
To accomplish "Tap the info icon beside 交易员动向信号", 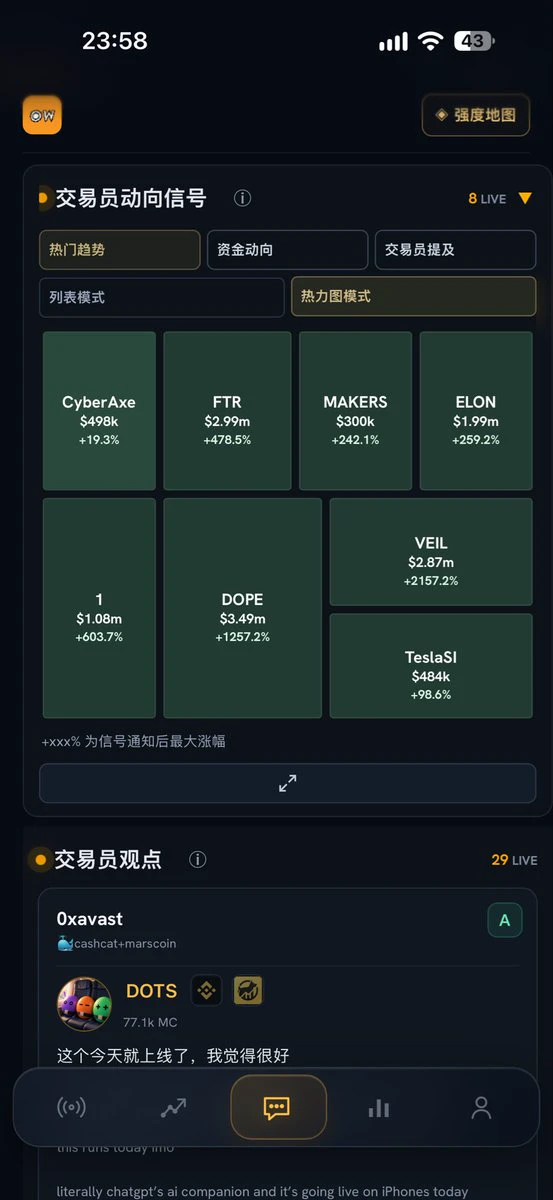I will pos(242,198).
